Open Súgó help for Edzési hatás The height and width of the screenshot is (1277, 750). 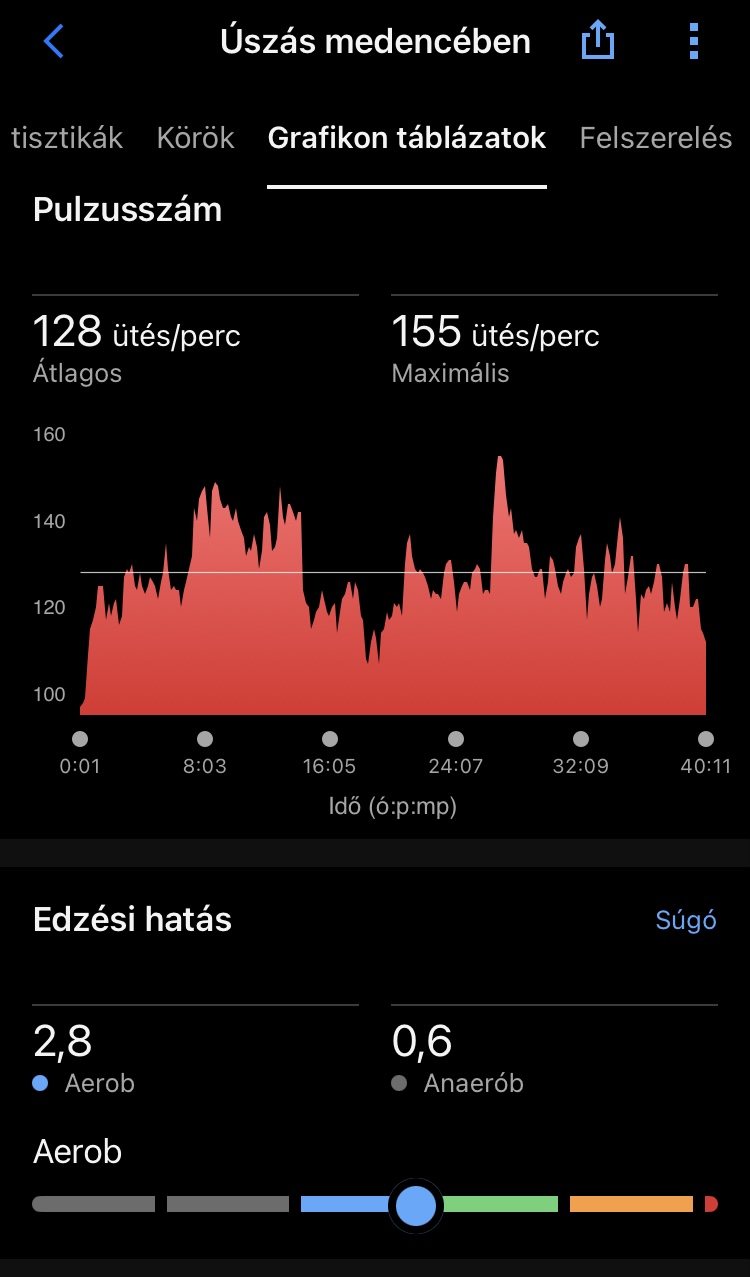click(686, 920)
